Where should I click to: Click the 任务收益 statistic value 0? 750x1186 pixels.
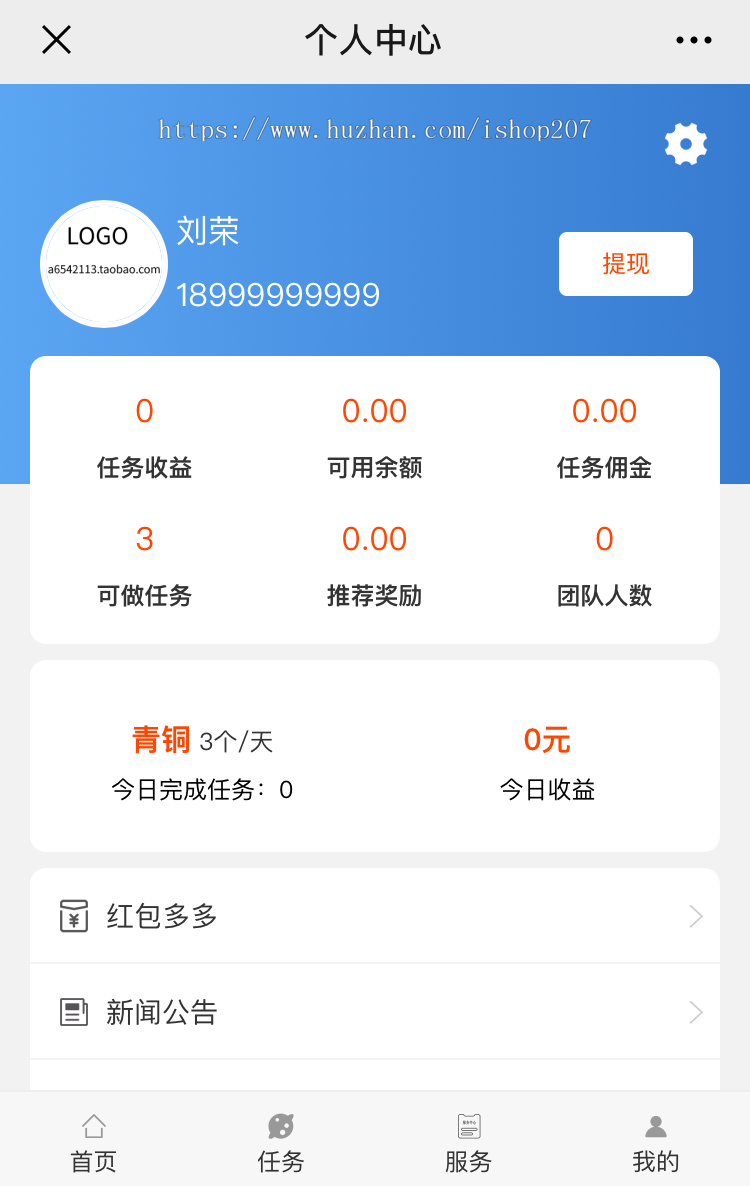click(144, 410)
